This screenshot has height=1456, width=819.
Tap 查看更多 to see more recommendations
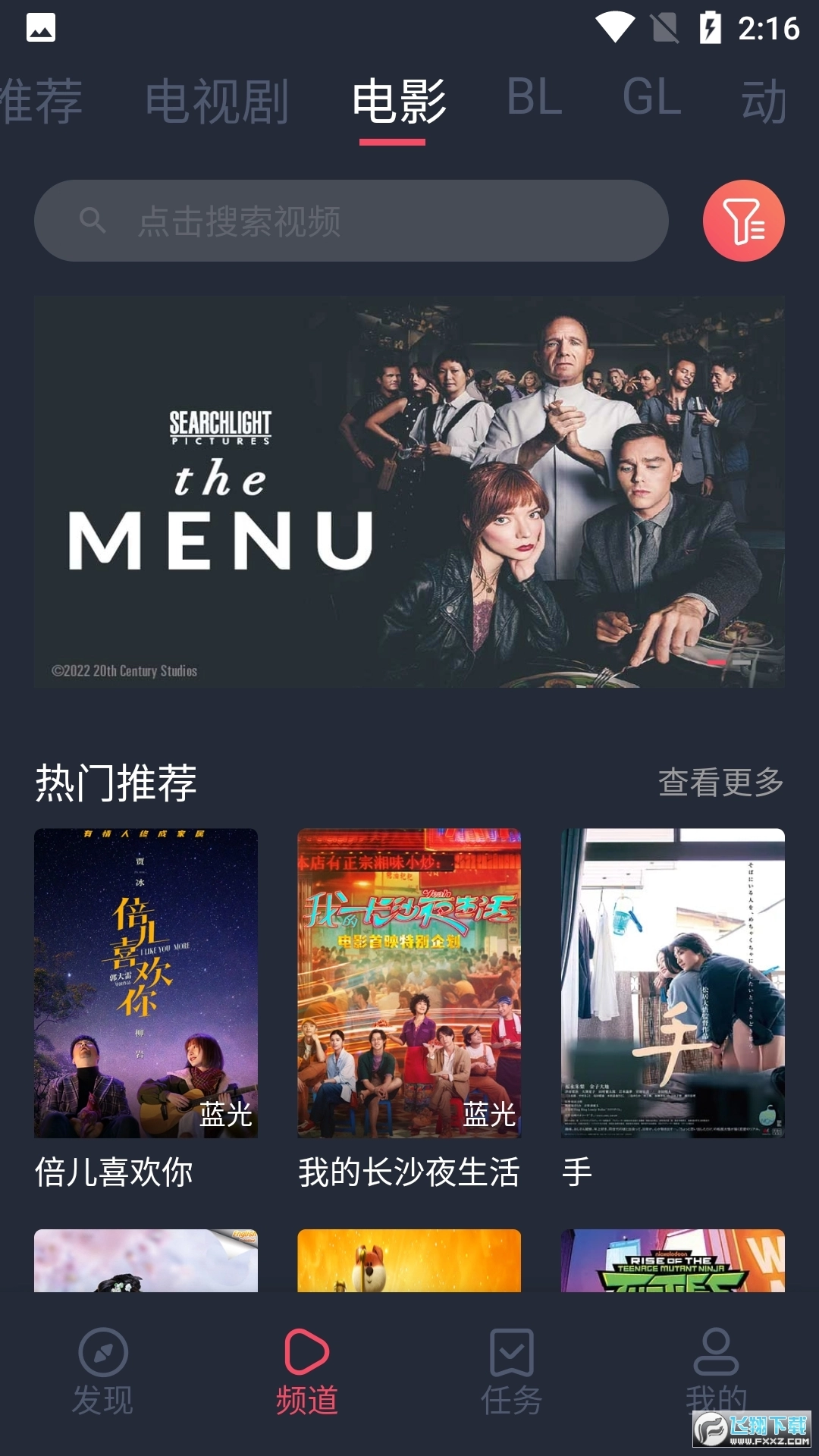[720, 782]
